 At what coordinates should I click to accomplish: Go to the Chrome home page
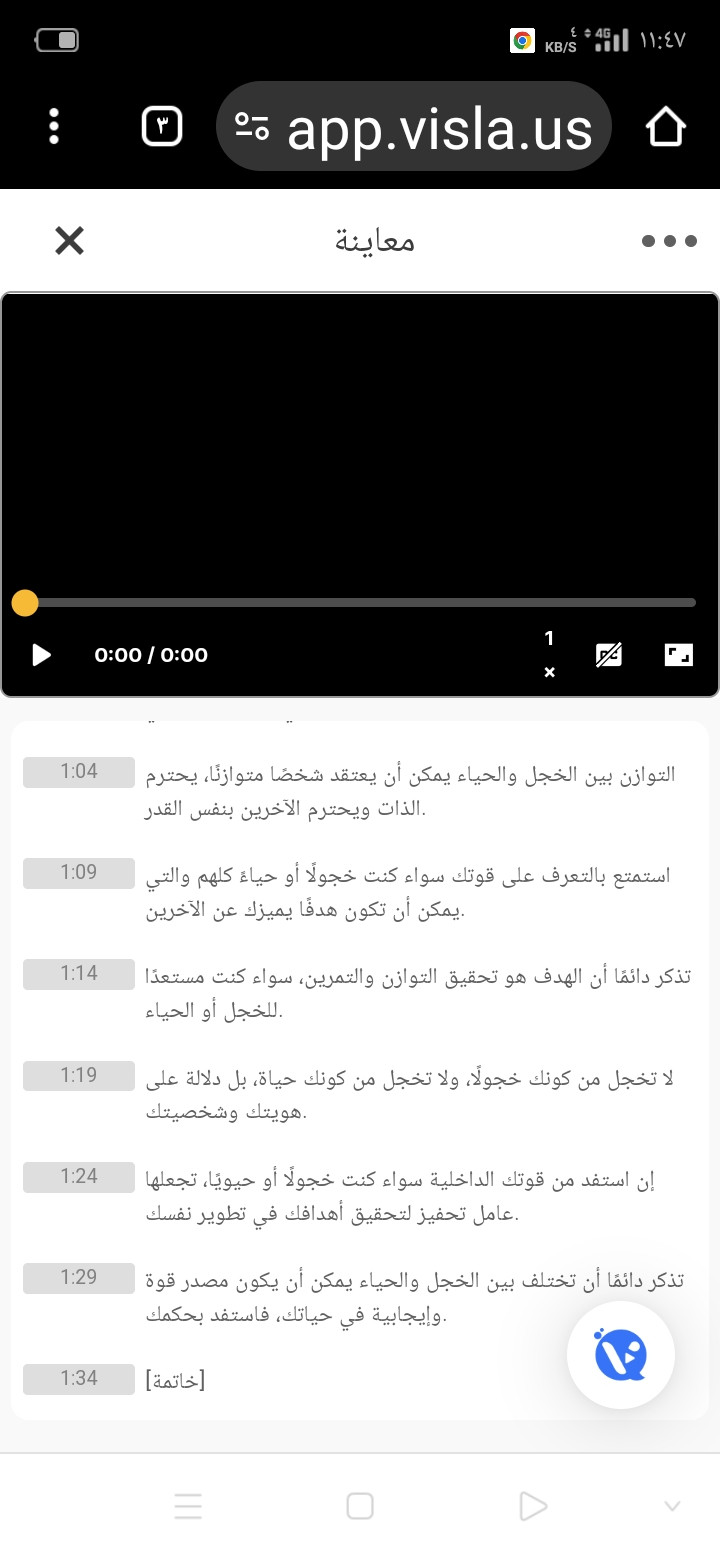tap(665, 127)
